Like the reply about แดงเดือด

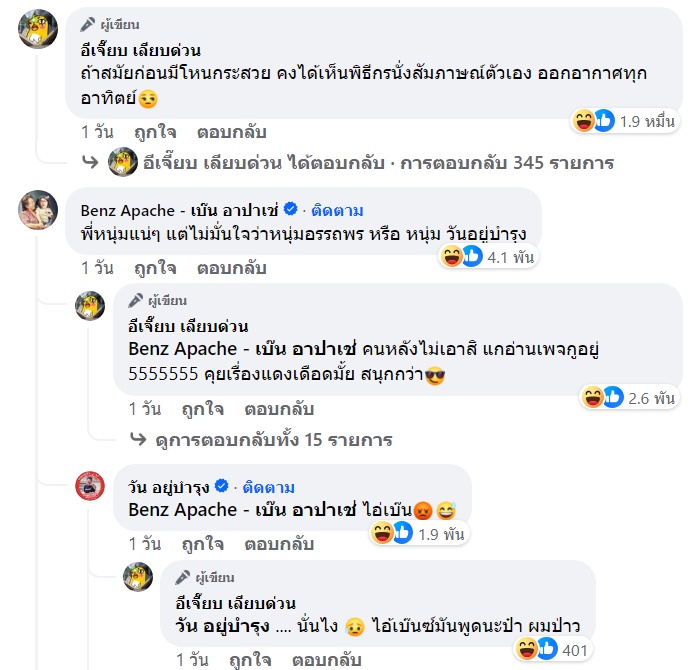point(202,409)
